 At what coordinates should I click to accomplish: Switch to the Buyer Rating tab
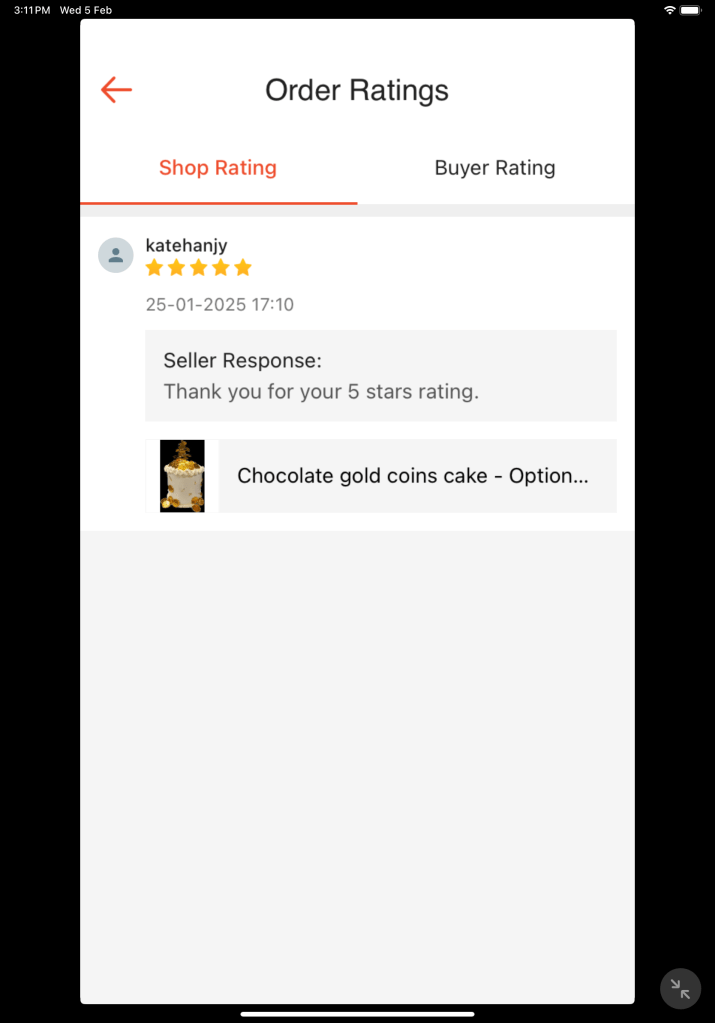494,168
